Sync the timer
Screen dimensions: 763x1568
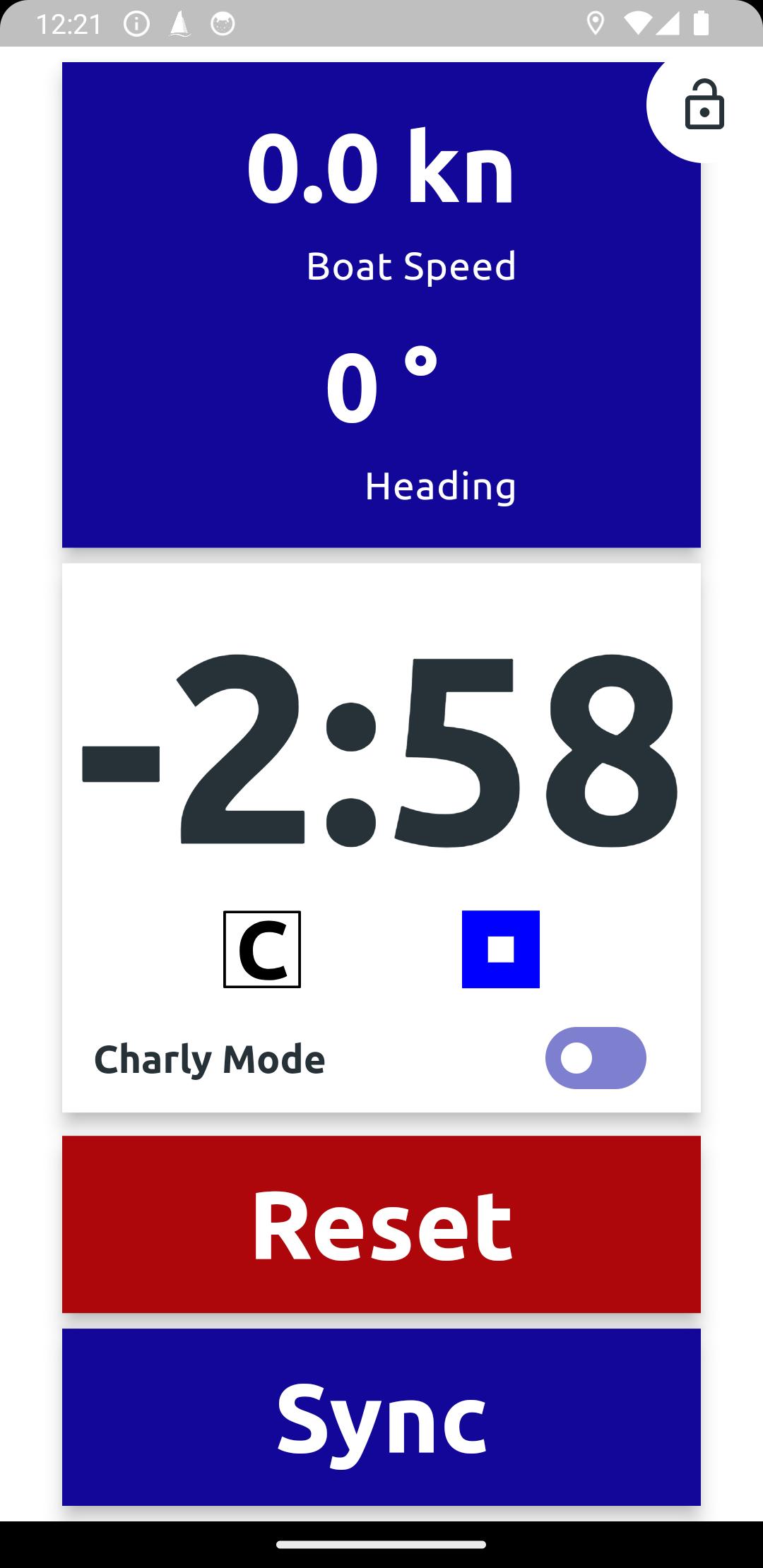pyautogui.click(x=381, y=1417)
